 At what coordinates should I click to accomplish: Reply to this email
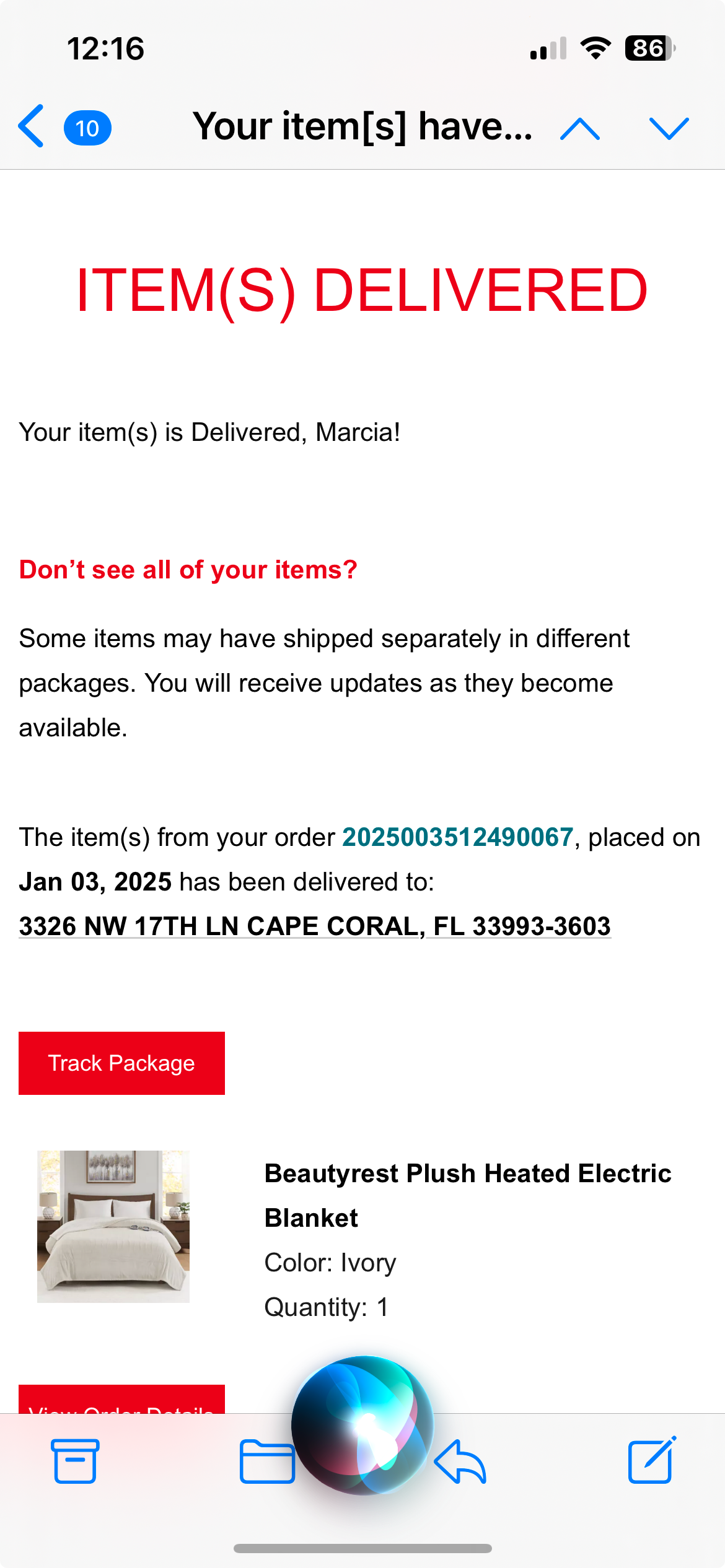[460, 1461]
